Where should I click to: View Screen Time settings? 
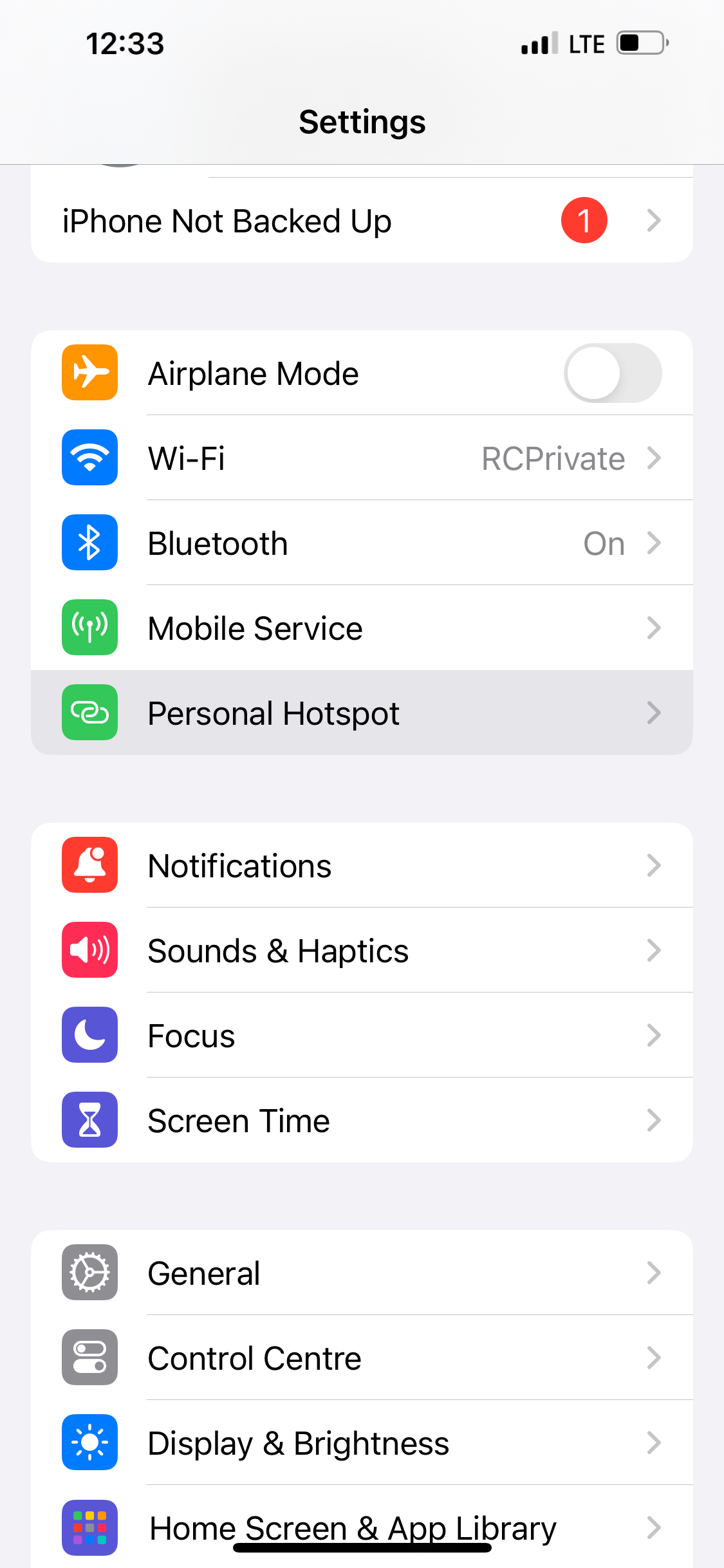point(360,1121)
